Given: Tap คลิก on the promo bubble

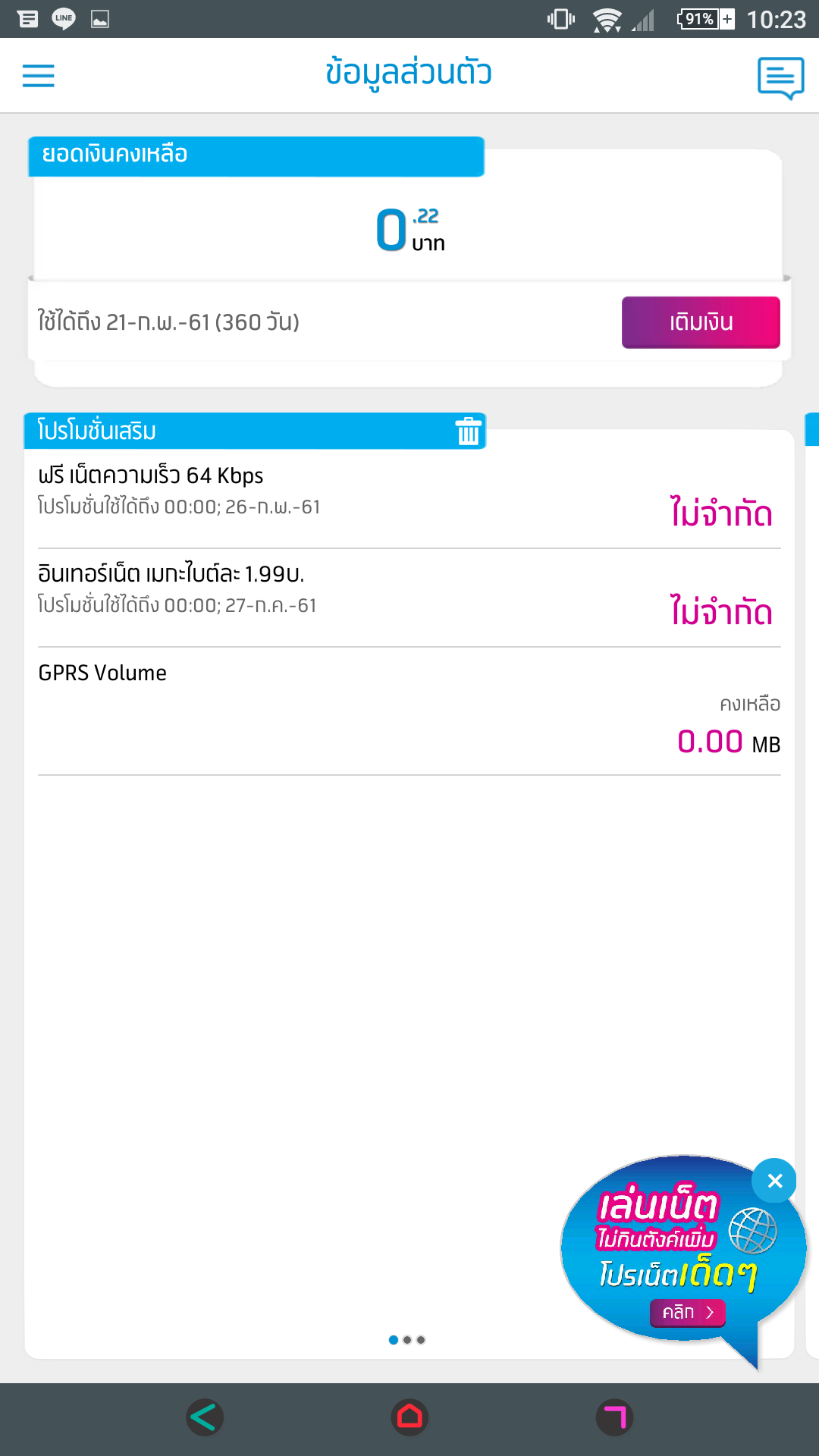Looking at the screenshot, I should pyautogui.click(x=688, y=1312).
